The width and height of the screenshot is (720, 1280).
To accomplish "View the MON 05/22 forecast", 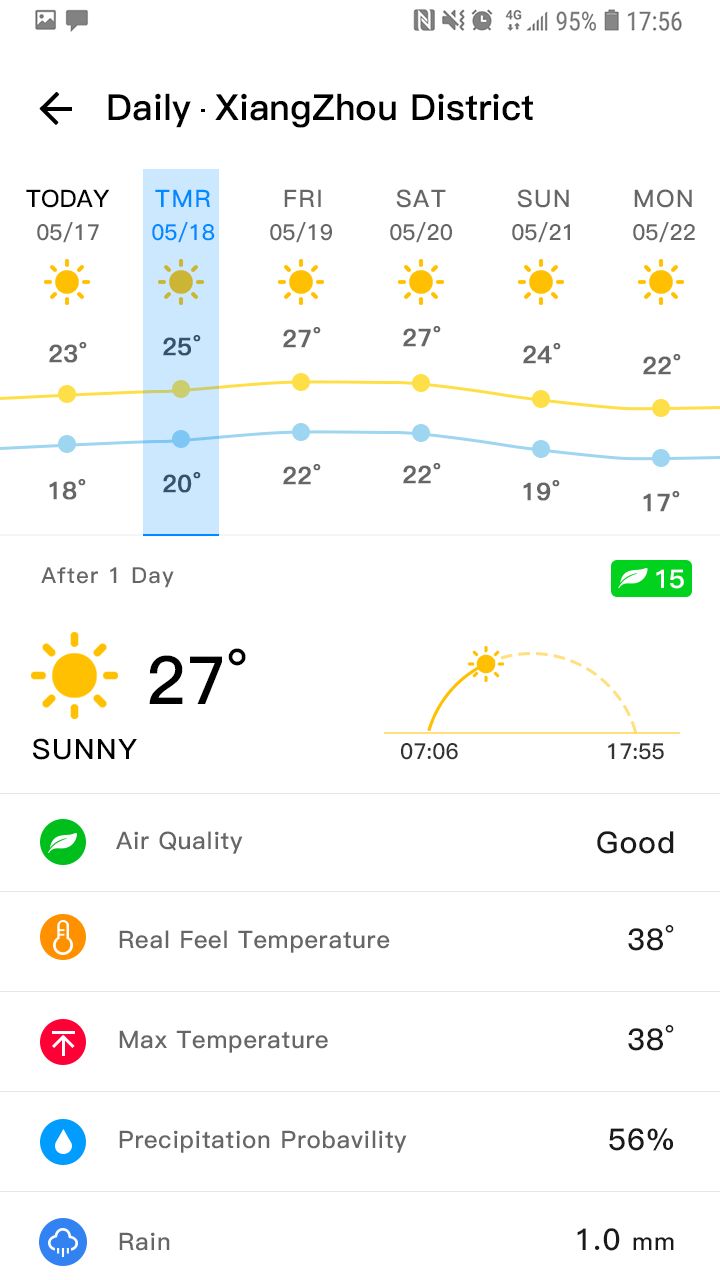I will point(661,352).
